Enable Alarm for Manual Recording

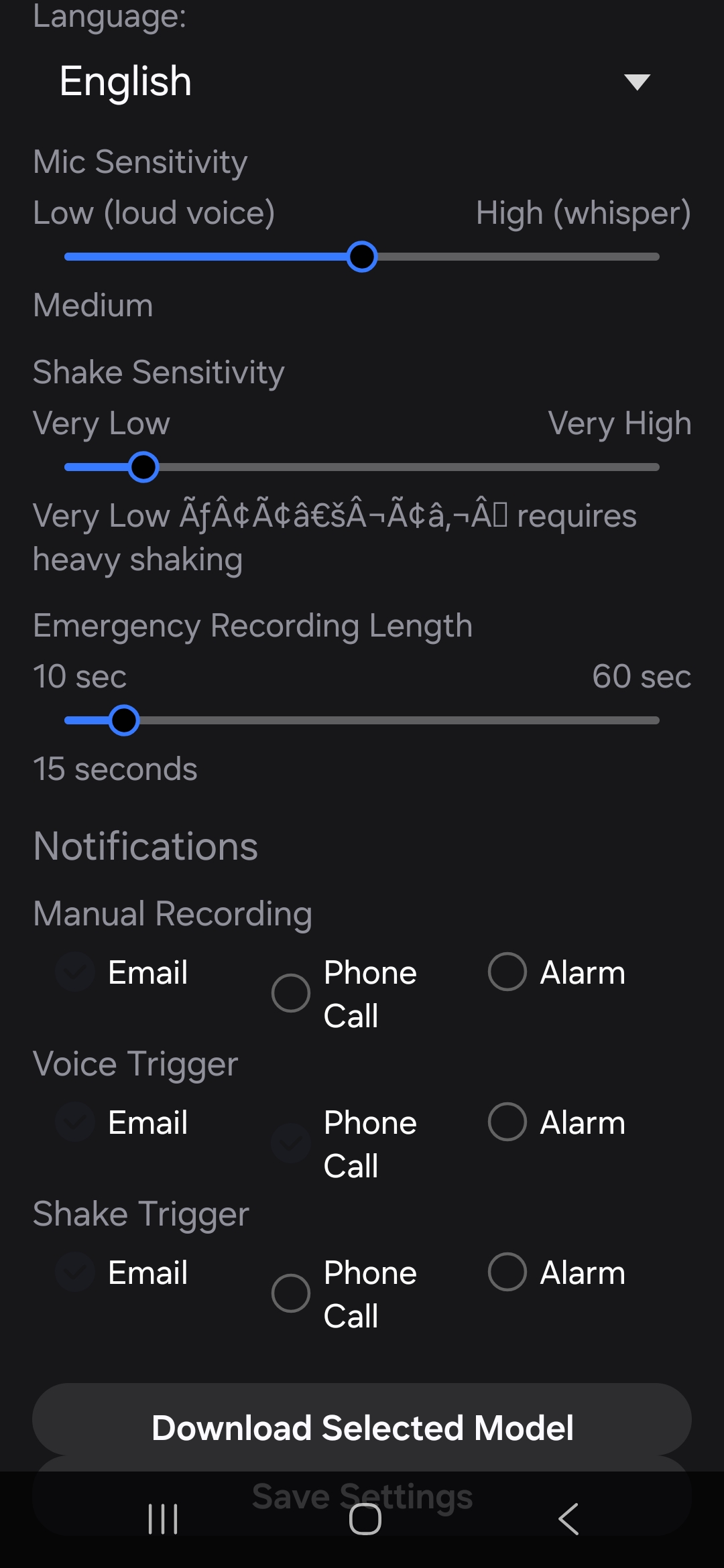point(507,972)
